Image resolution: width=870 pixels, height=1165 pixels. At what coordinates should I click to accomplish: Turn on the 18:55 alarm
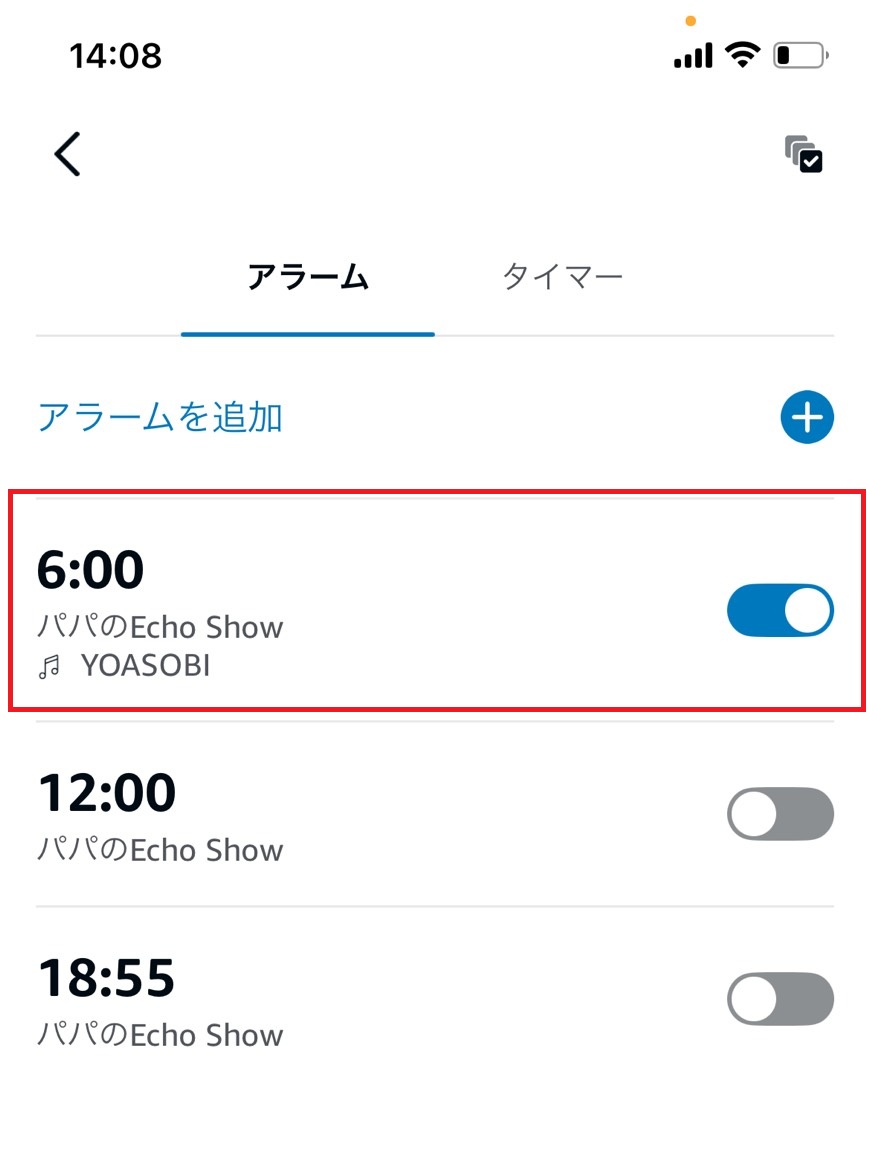click(x=780, y=999)
